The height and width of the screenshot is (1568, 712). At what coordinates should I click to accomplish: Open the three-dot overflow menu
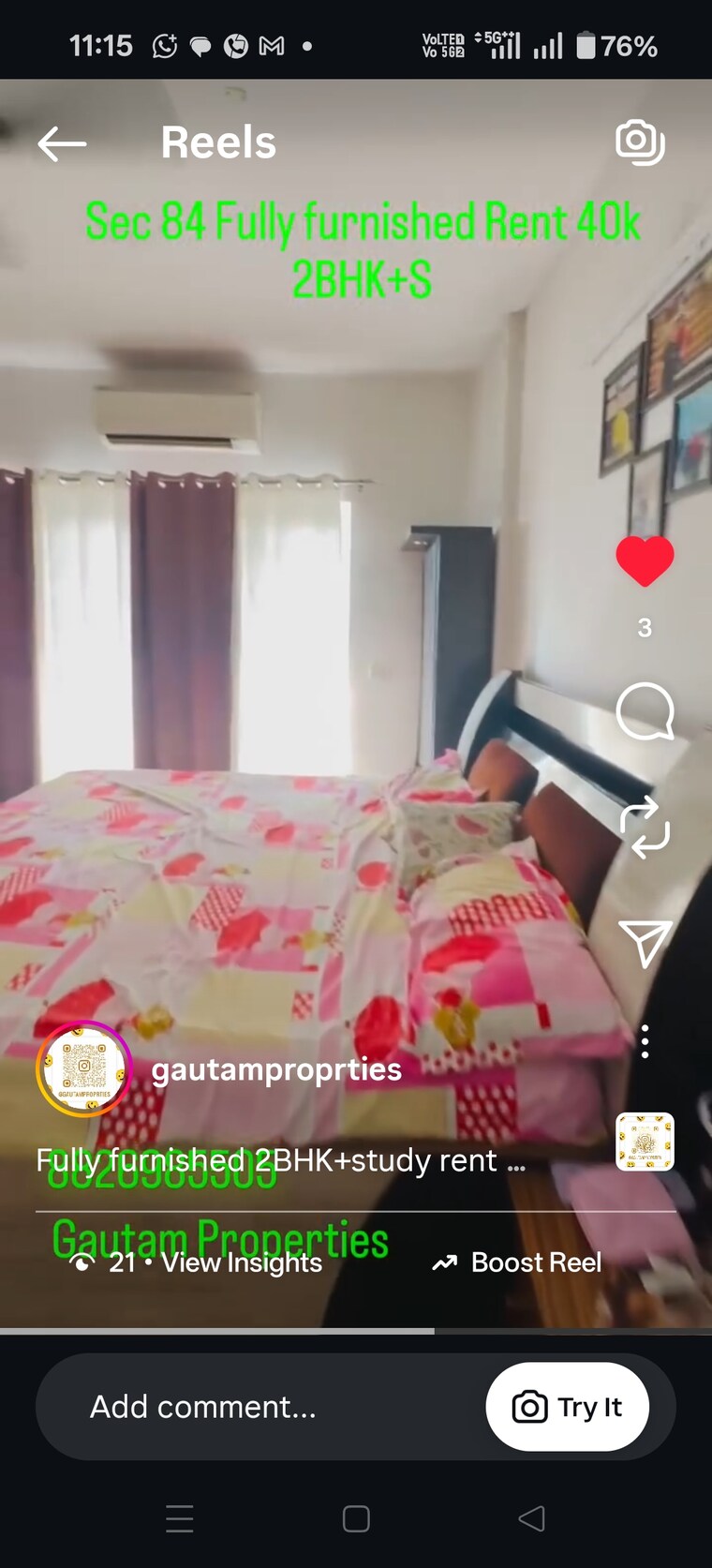[645, 1041]
